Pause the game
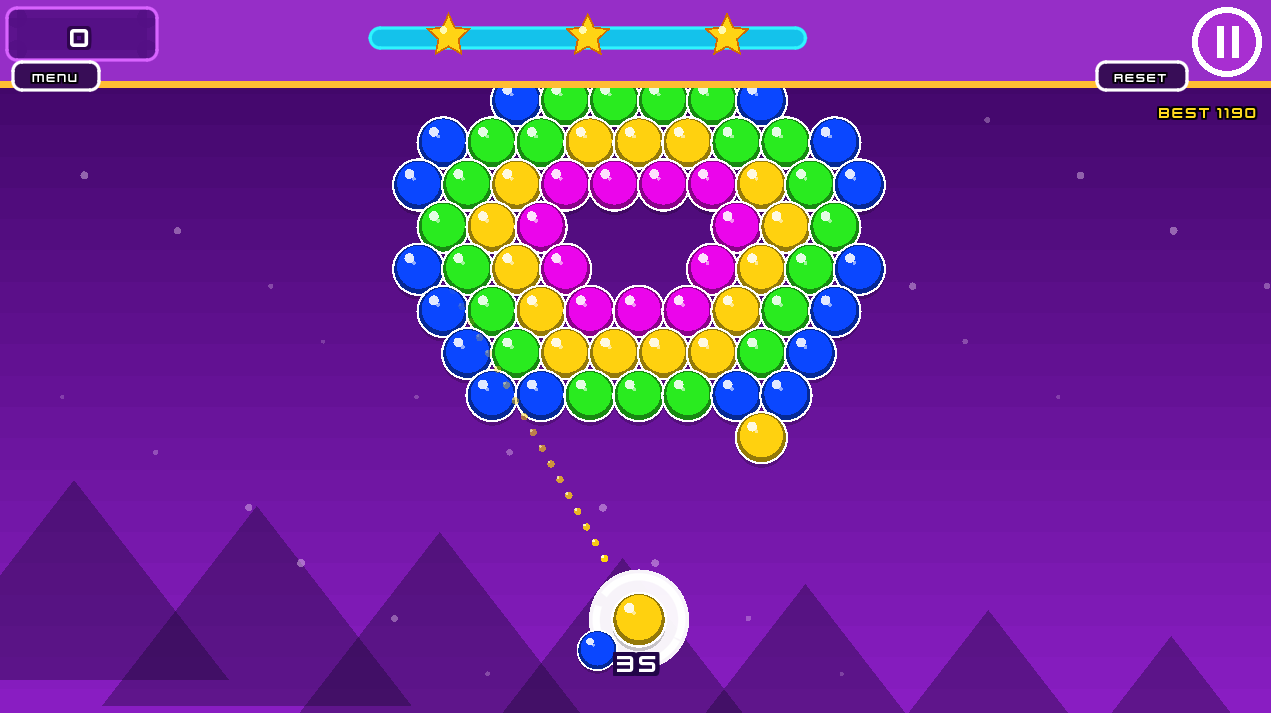 (x=1226, y=42)
